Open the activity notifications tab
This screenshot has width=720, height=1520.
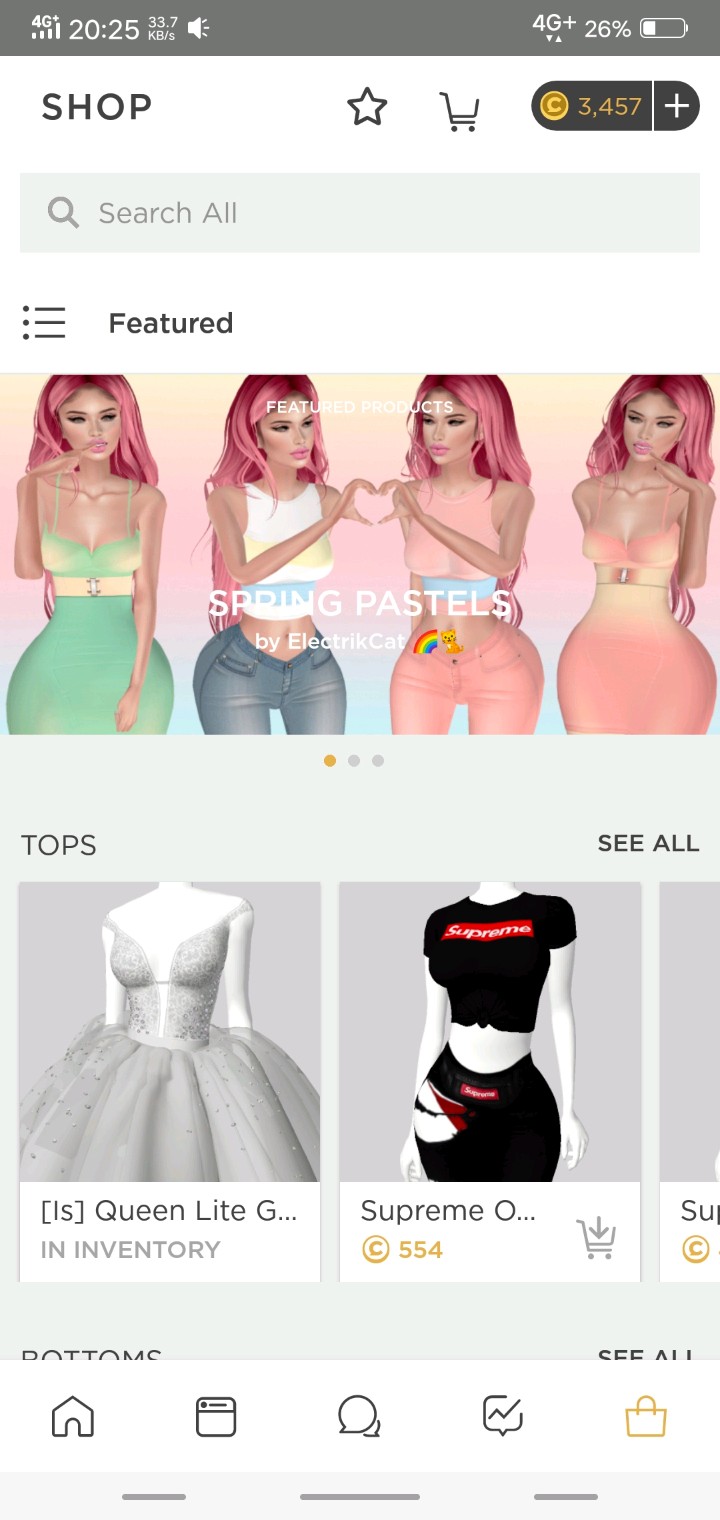click(502, 1416)
